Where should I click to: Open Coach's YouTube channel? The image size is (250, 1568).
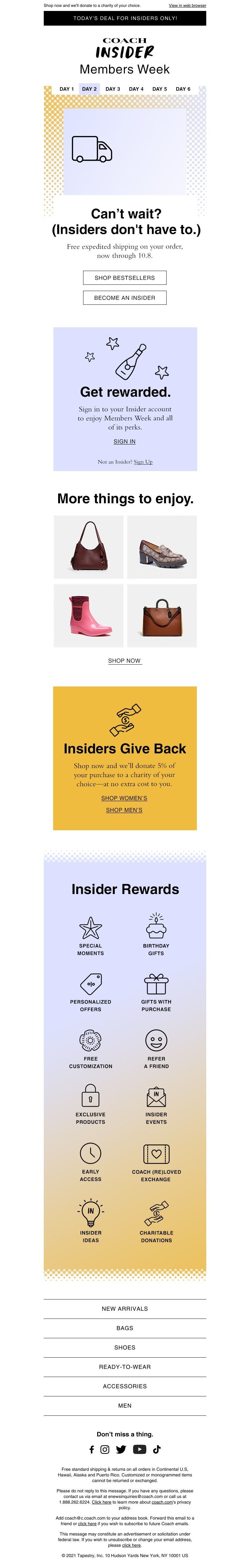pos(139,1449)
